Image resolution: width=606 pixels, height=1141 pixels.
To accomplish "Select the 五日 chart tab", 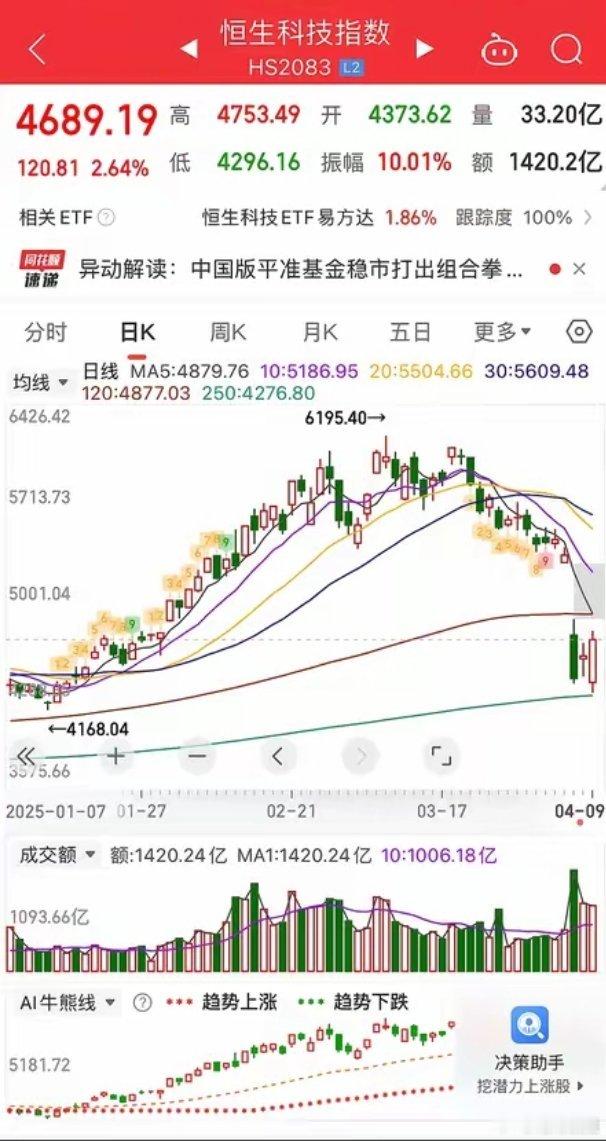I will pyautogui.click(x=410, y=333).
